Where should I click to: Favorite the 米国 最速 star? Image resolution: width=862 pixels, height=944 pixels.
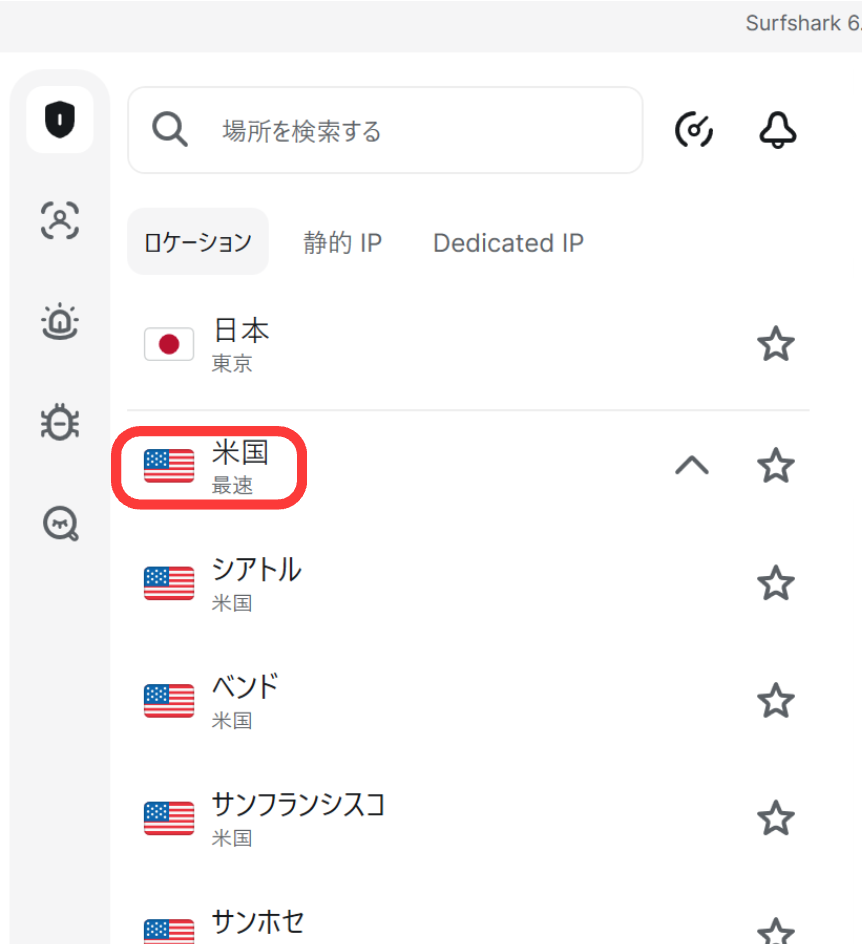[775, 465]
